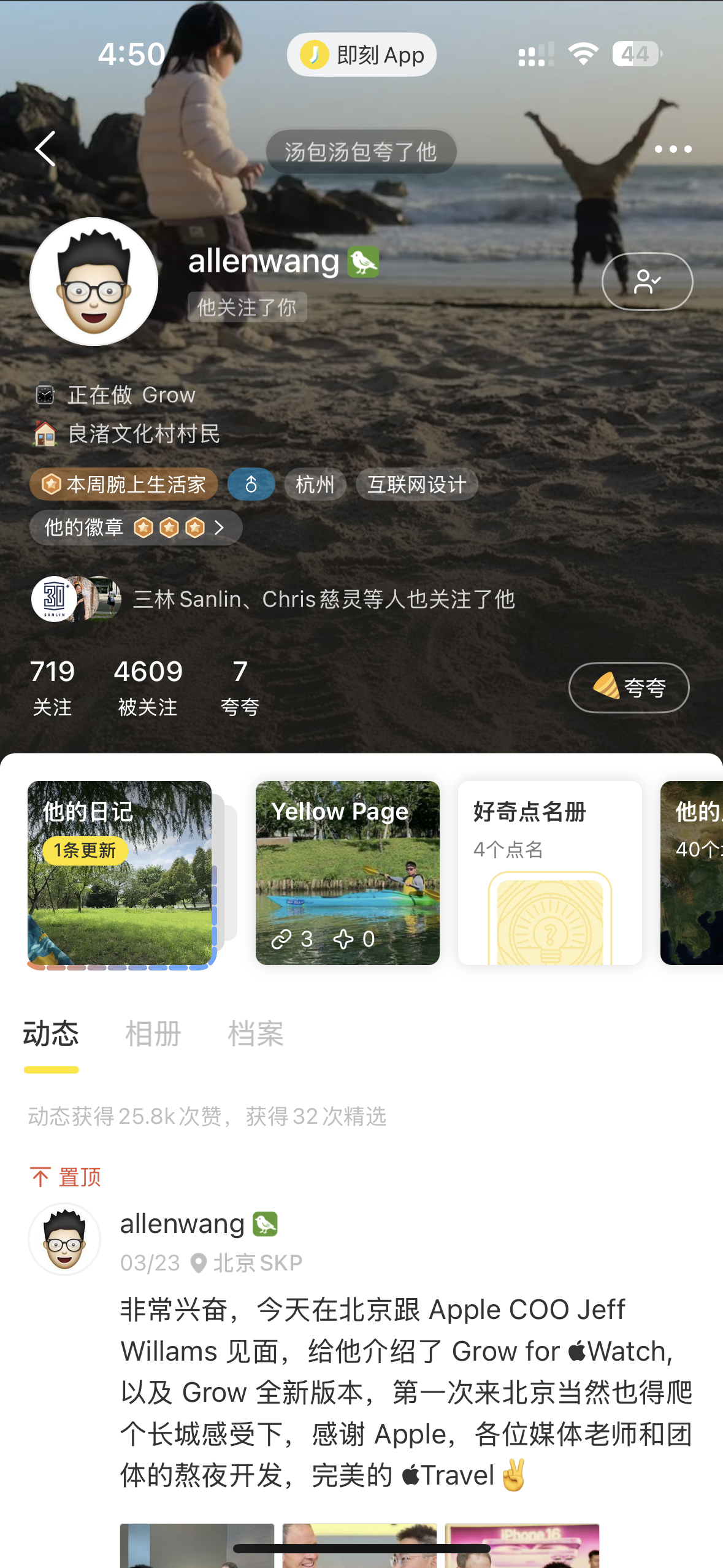
Task: Open the 北京SKP location tag
Action: point(247,1262)
